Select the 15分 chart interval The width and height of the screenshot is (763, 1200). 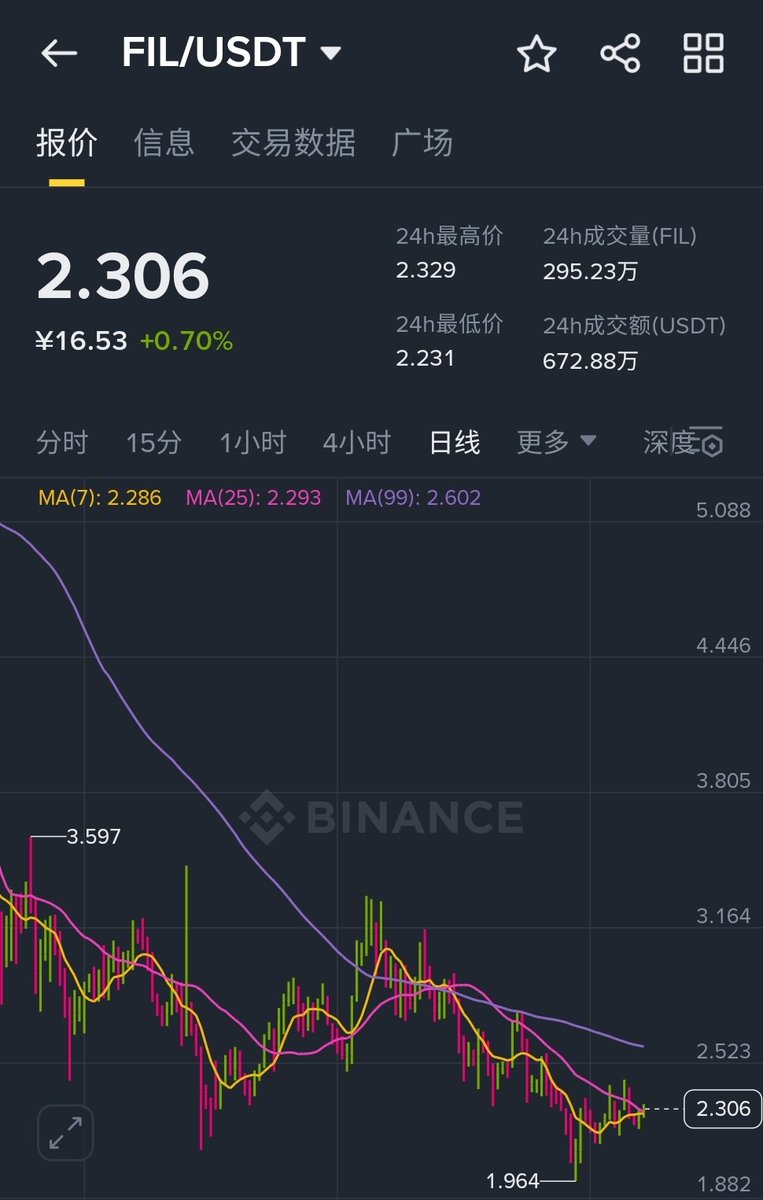154,442
